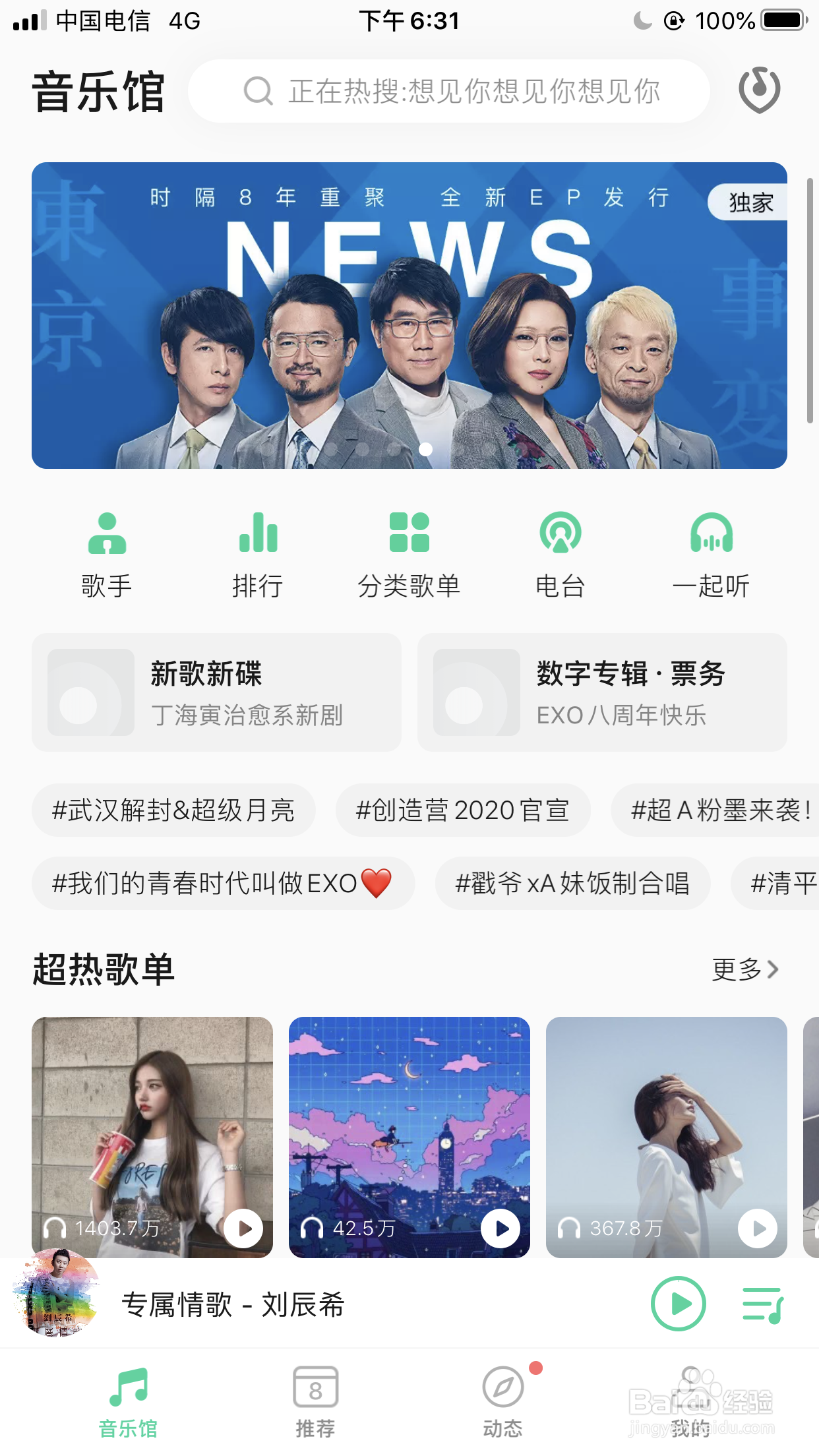This screenshot has height=1456, width=819.
Task: View 更多 hot playlists
Action: pyautogui.click(x=745, y=969)
